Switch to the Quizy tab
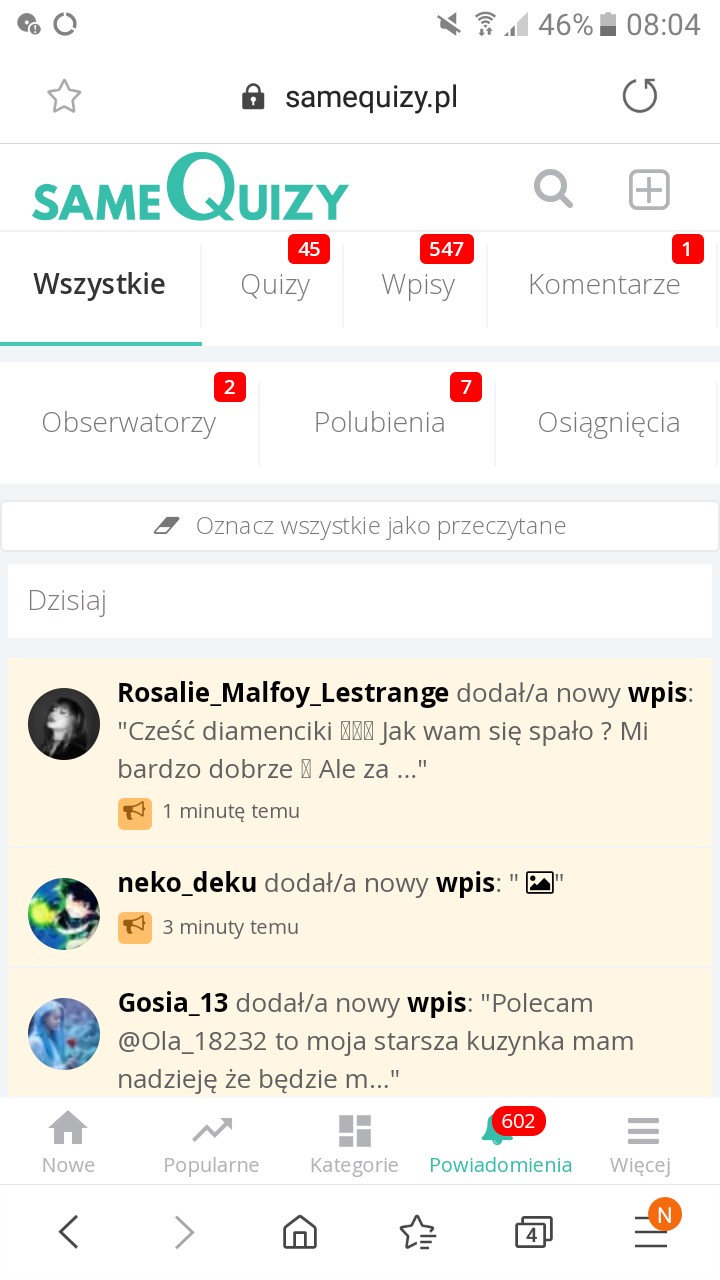 pyautogui.click(x=275, y=285)
